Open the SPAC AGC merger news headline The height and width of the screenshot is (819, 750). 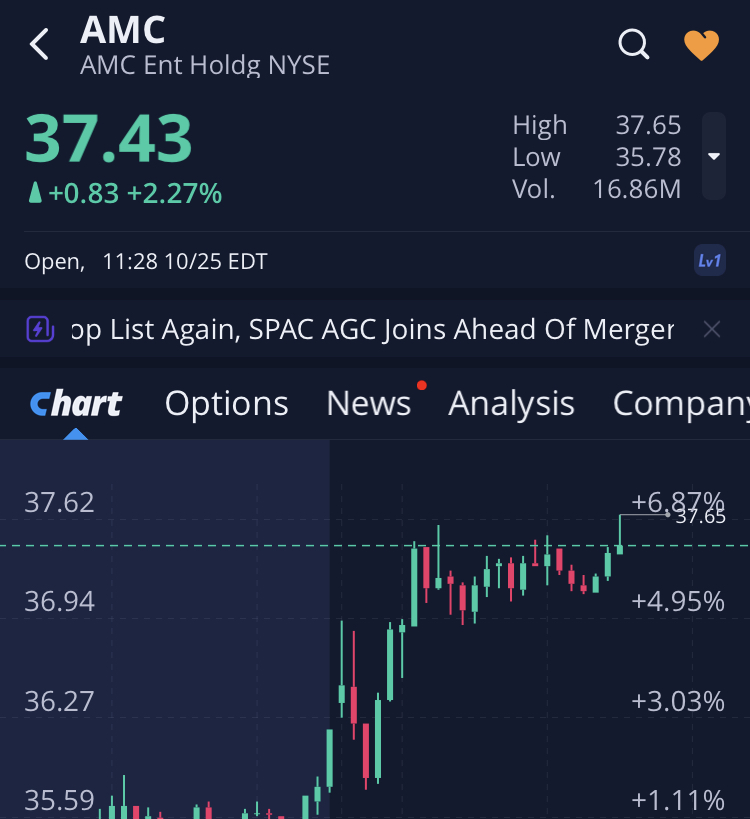[x=373, y=329]
